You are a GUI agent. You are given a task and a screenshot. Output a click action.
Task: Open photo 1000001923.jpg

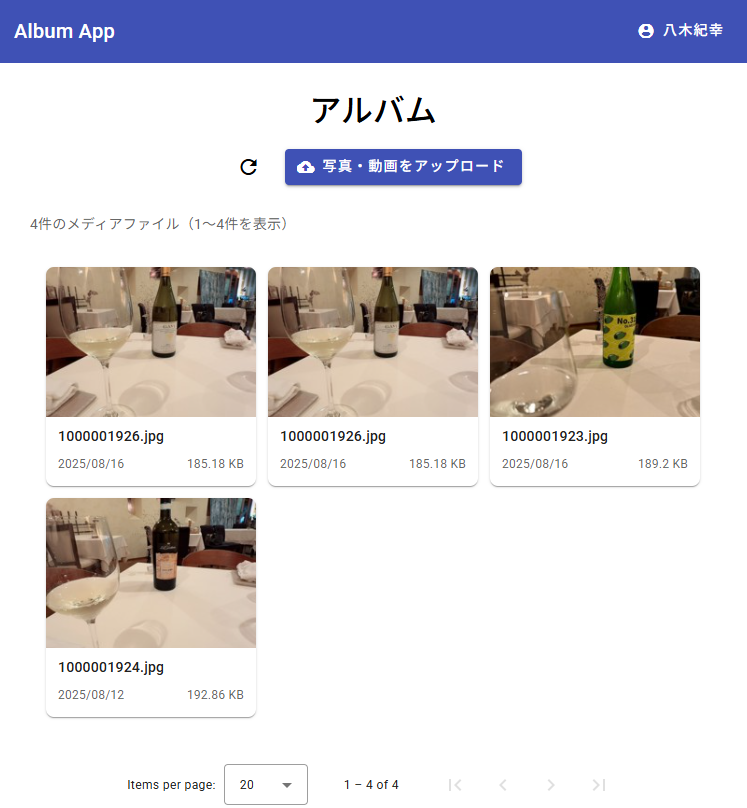pyautogui.click(x=594, y=342)
